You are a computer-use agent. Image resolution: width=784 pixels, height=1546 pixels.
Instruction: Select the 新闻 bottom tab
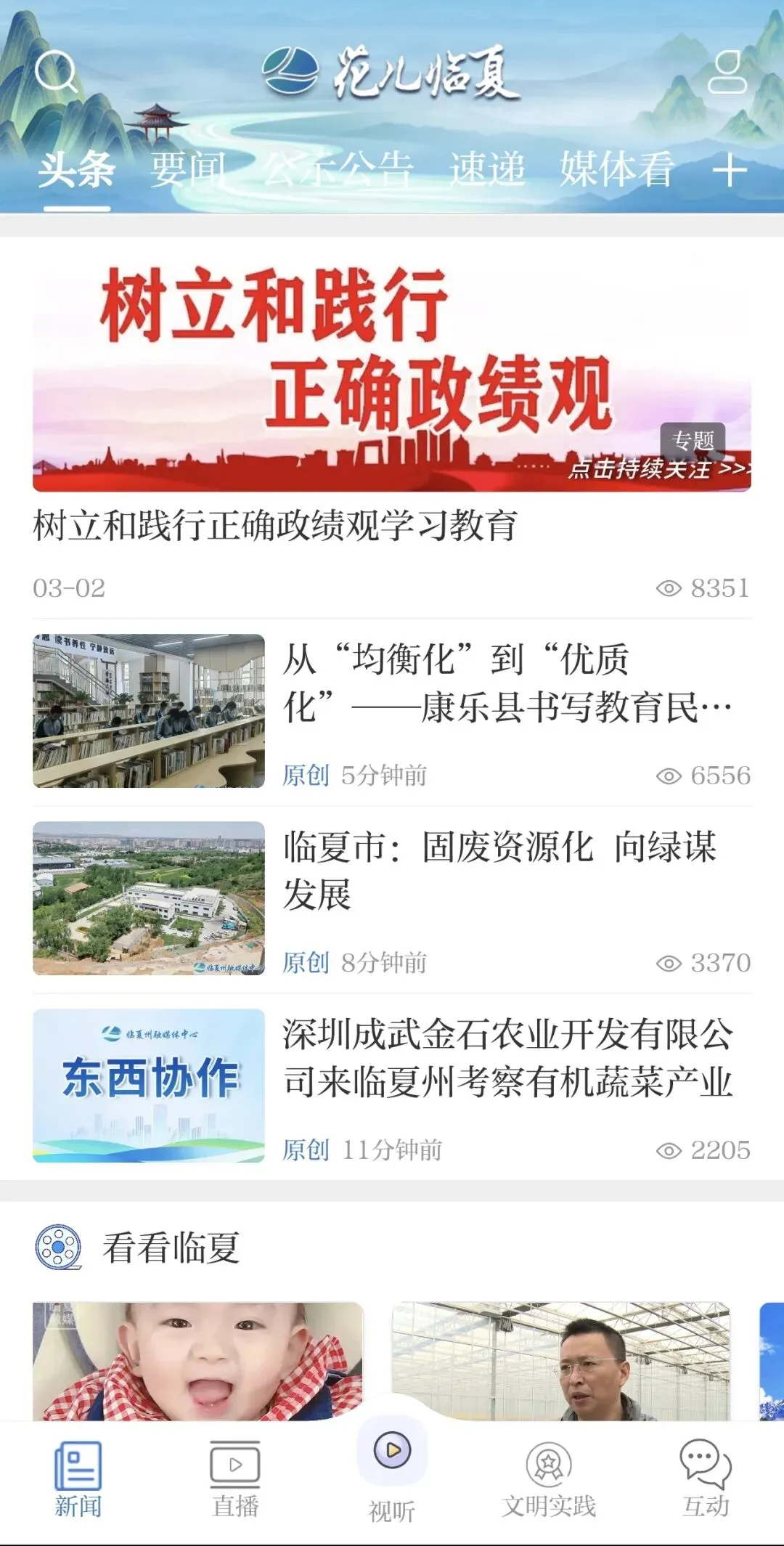(x=78, y=1480)
